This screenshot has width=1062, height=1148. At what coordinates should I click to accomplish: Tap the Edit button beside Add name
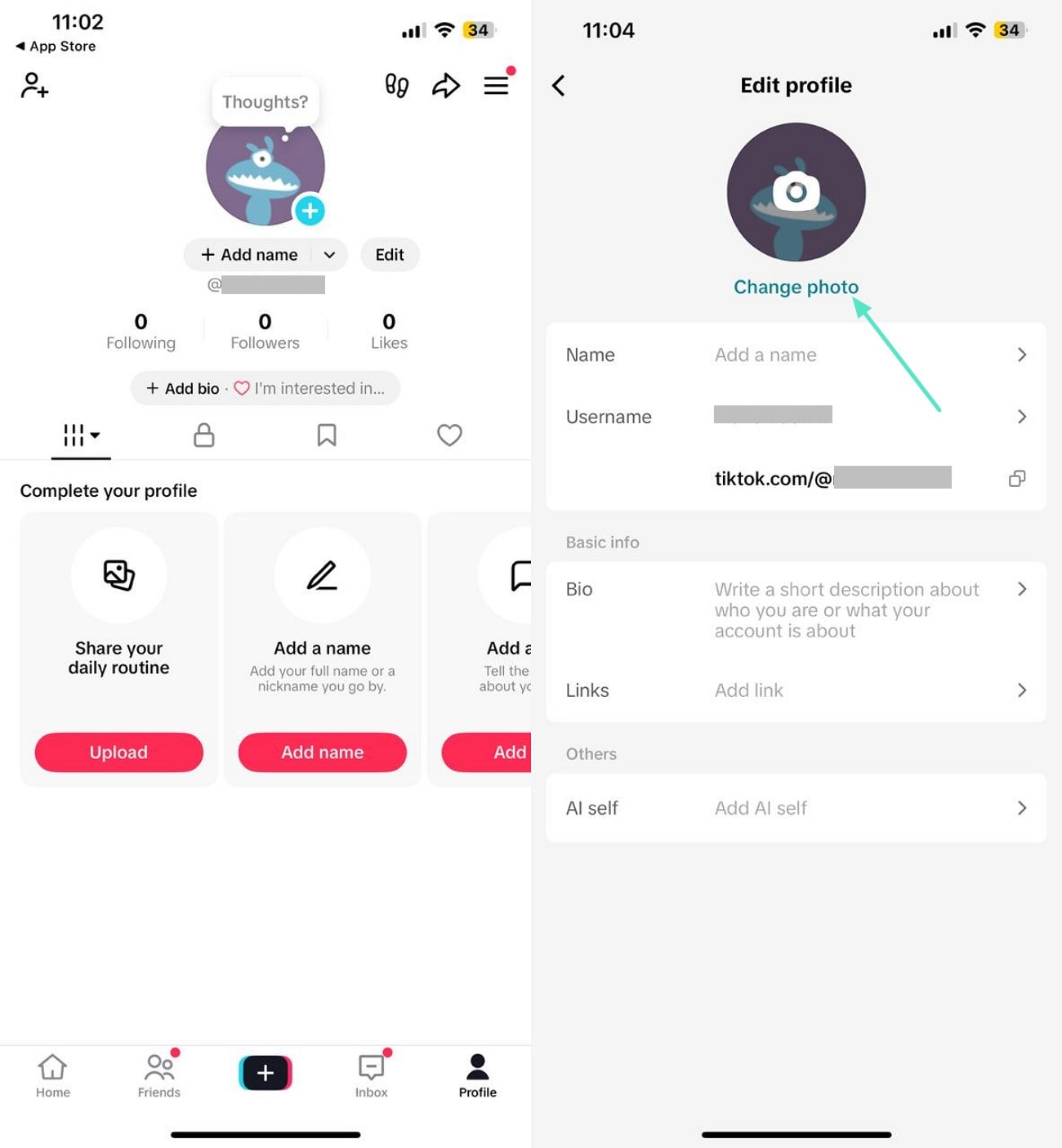coord(390,255)
